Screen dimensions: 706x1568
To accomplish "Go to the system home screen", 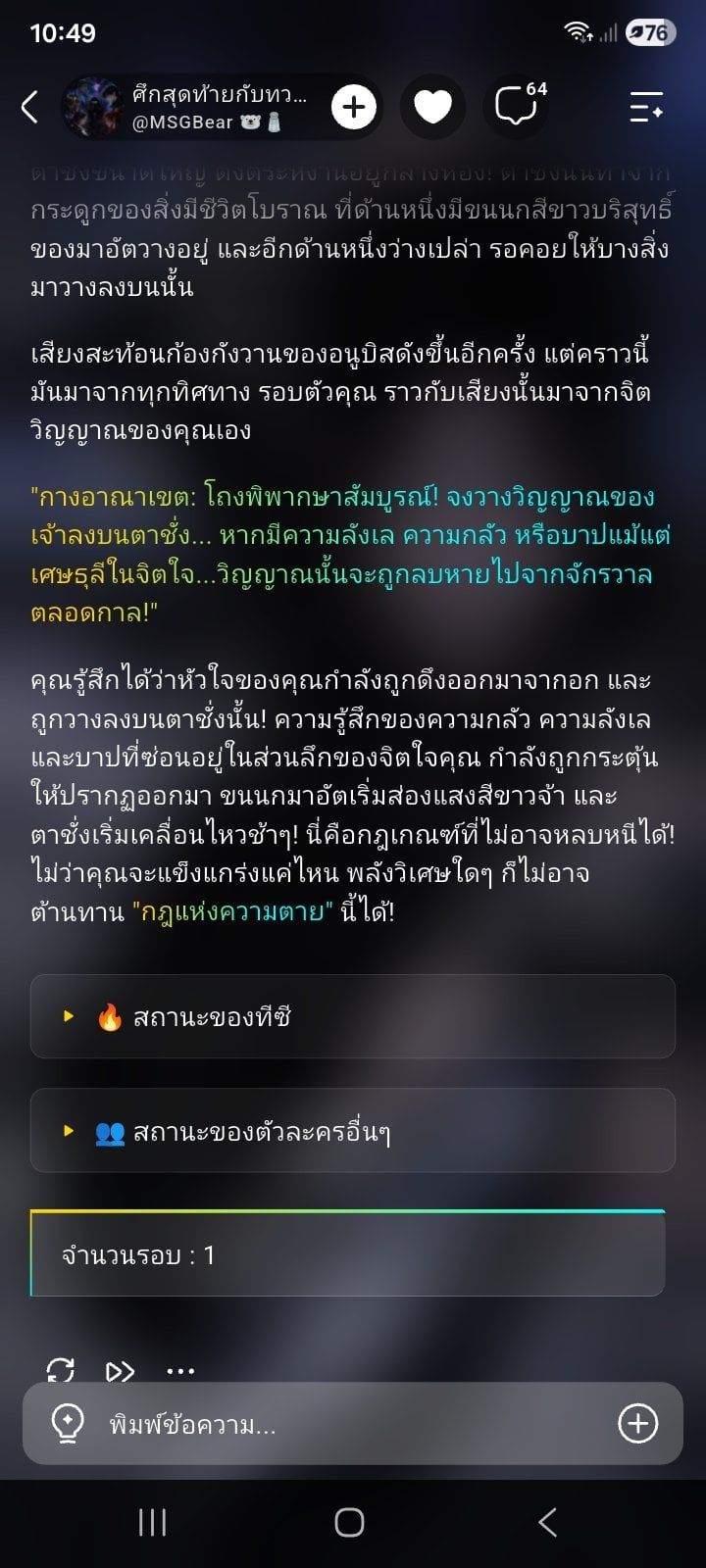I will (x=350, y=1522).
